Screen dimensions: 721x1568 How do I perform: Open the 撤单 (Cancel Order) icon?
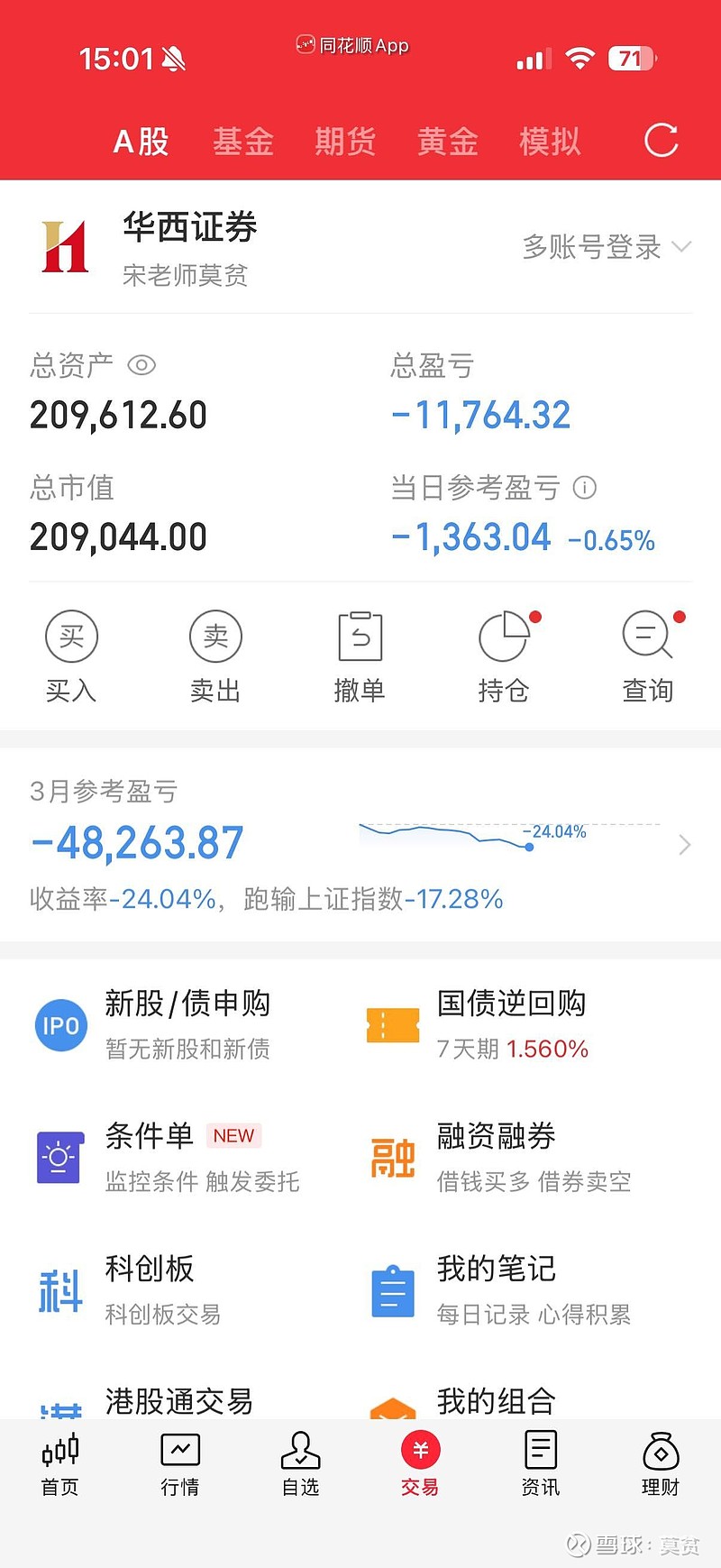click(360, 656)
